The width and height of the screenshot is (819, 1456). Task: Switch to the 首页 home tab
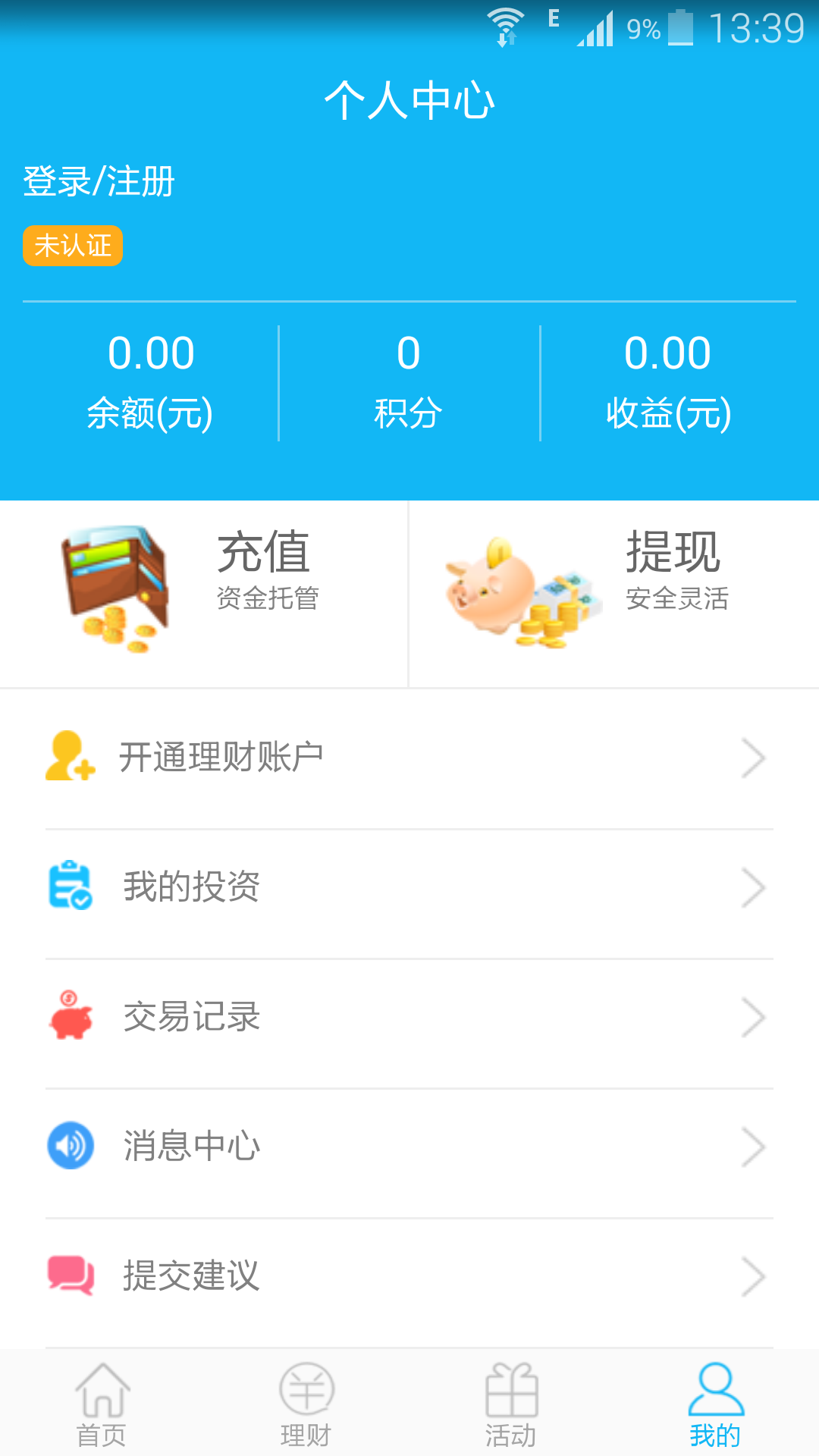(x=102, y=1404)
